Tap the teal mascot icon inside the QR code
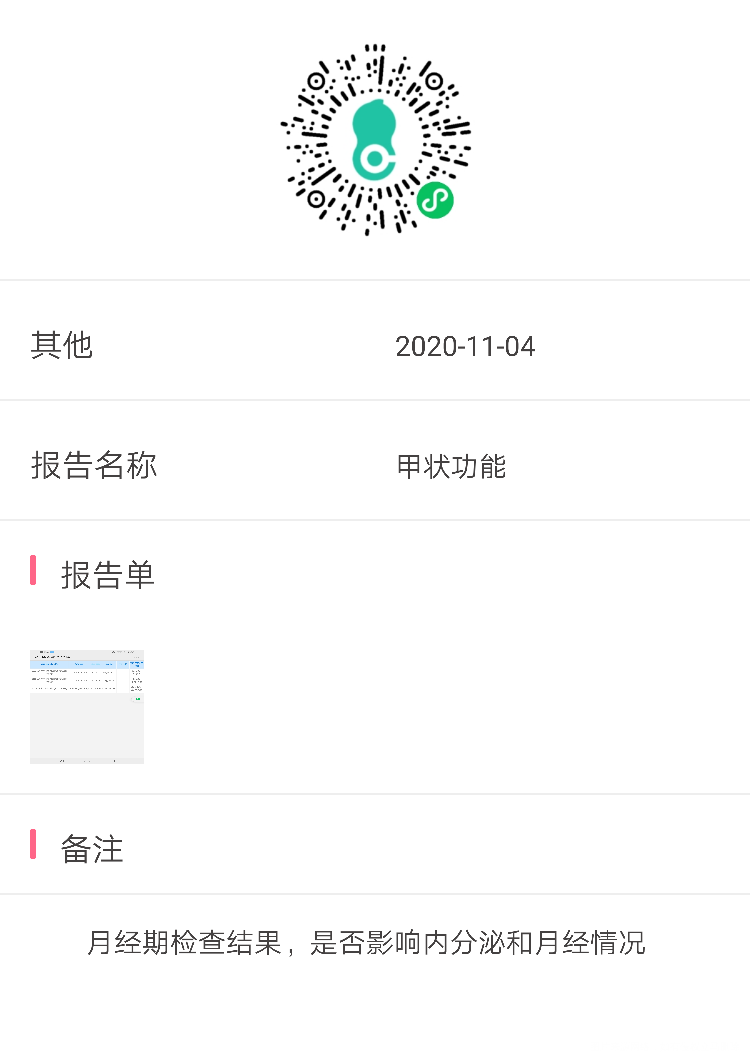This screenshot has width=750, height=1062. [375, 135]
